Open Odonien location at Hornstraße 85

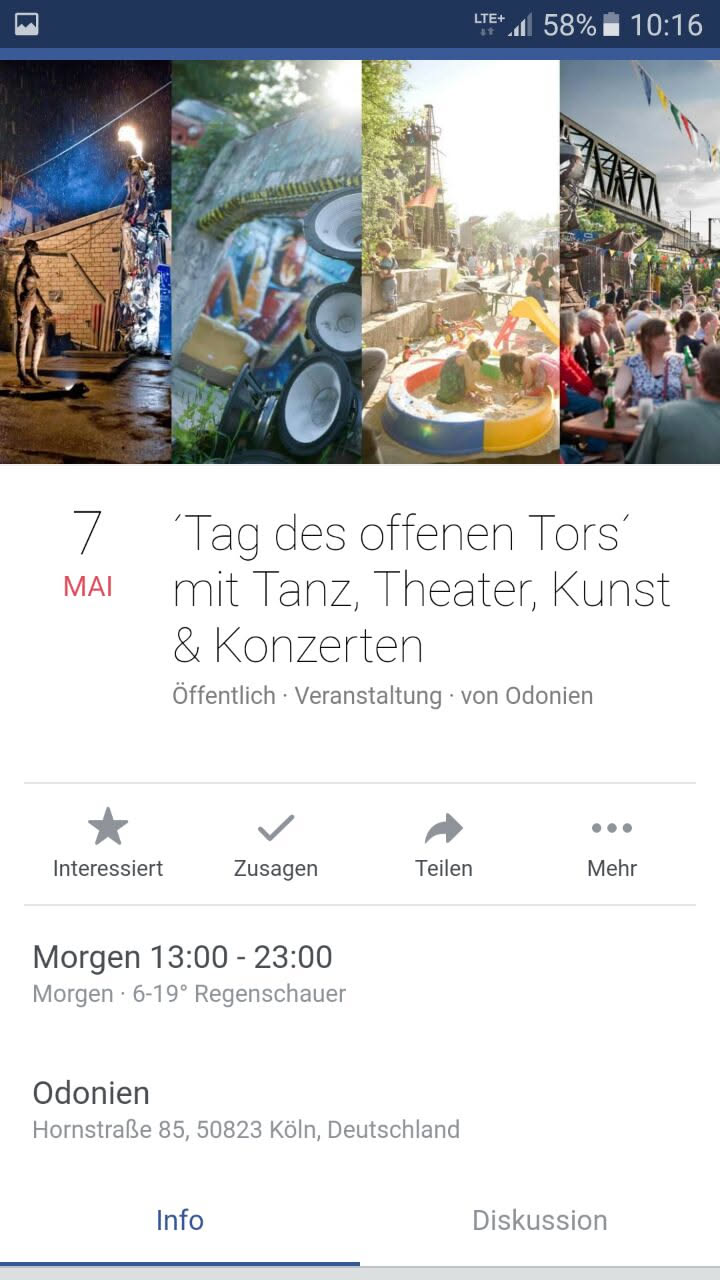(245, 1110)
